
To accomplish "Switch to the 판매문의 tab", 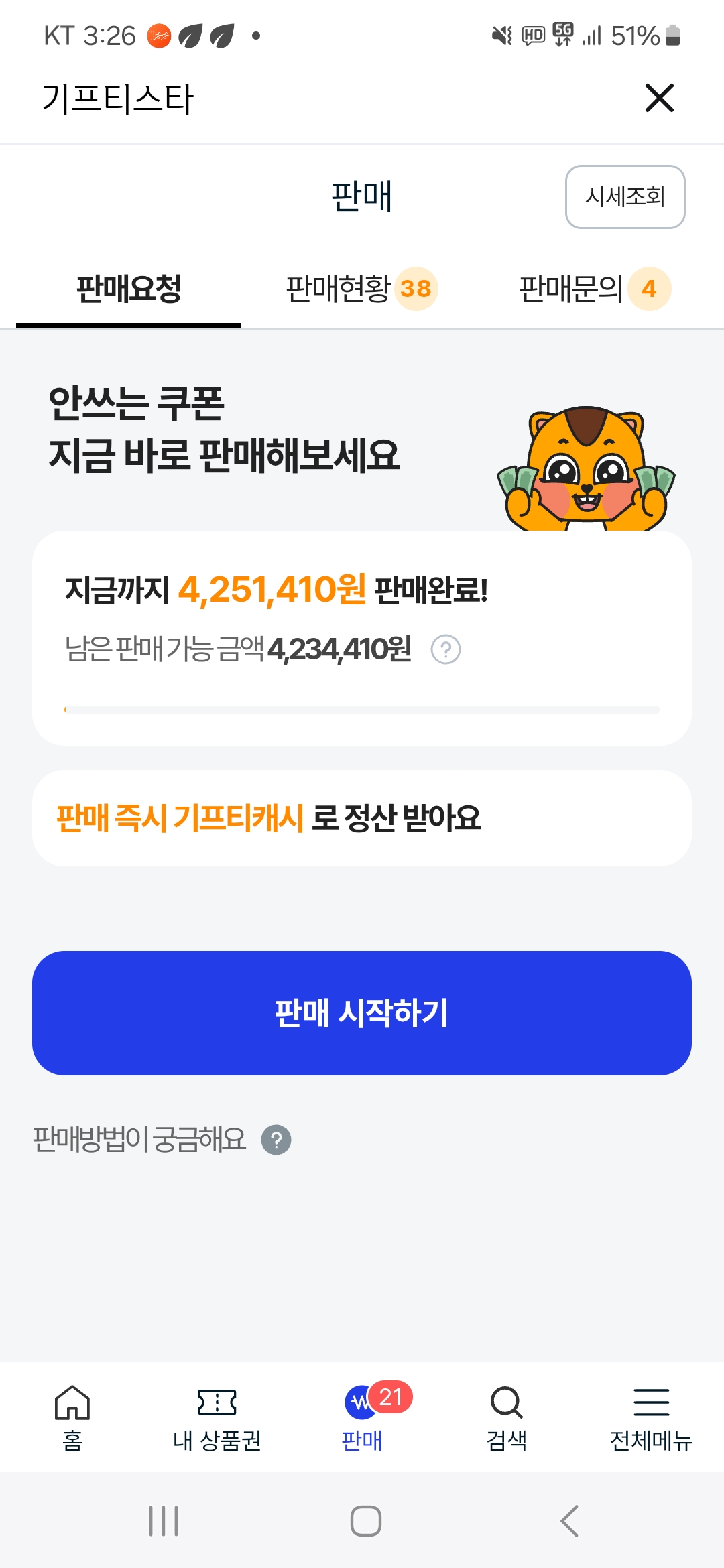I will [594, 289].
